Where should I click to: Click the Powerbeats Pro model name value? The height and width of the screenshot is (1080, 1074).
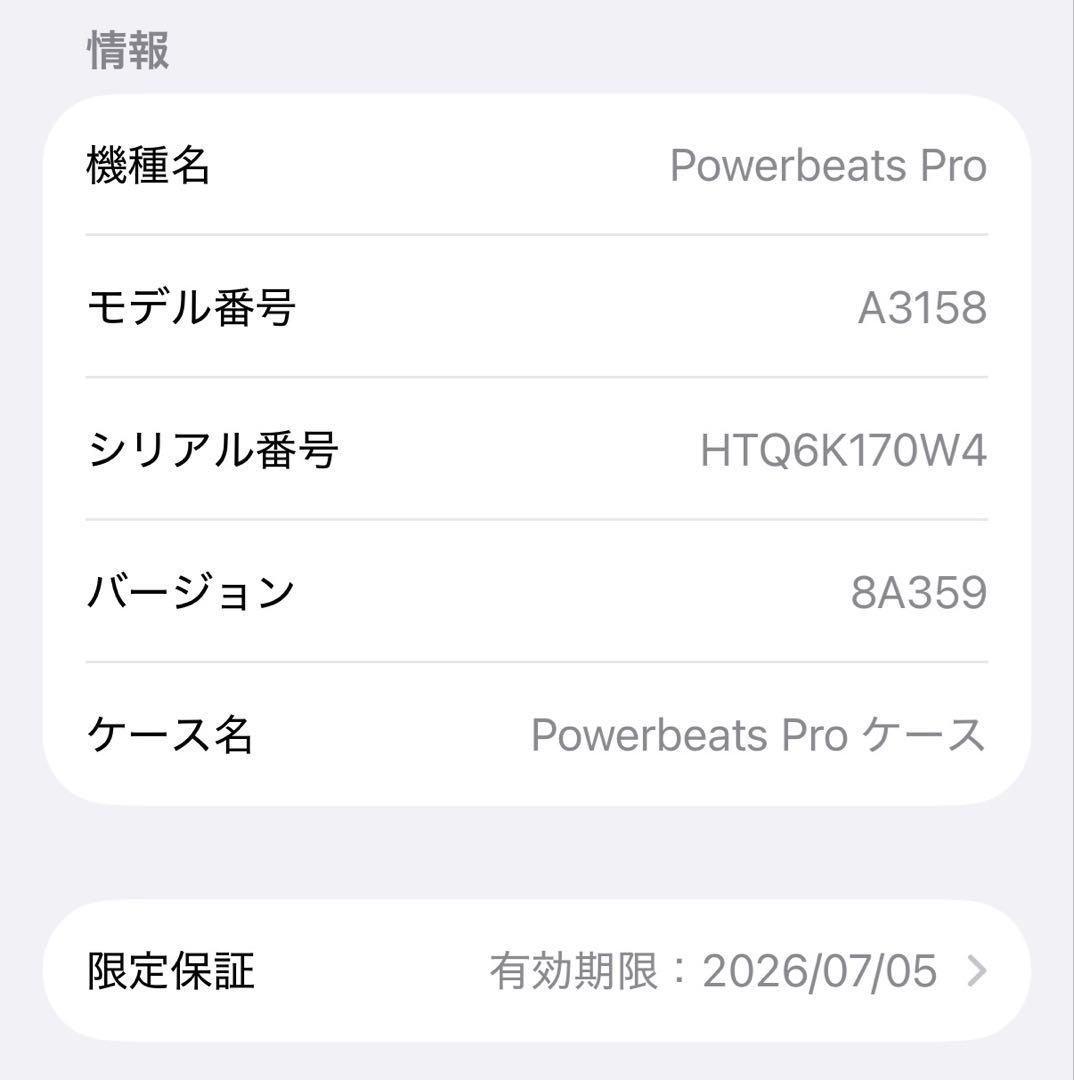click(x=830, y=167)
